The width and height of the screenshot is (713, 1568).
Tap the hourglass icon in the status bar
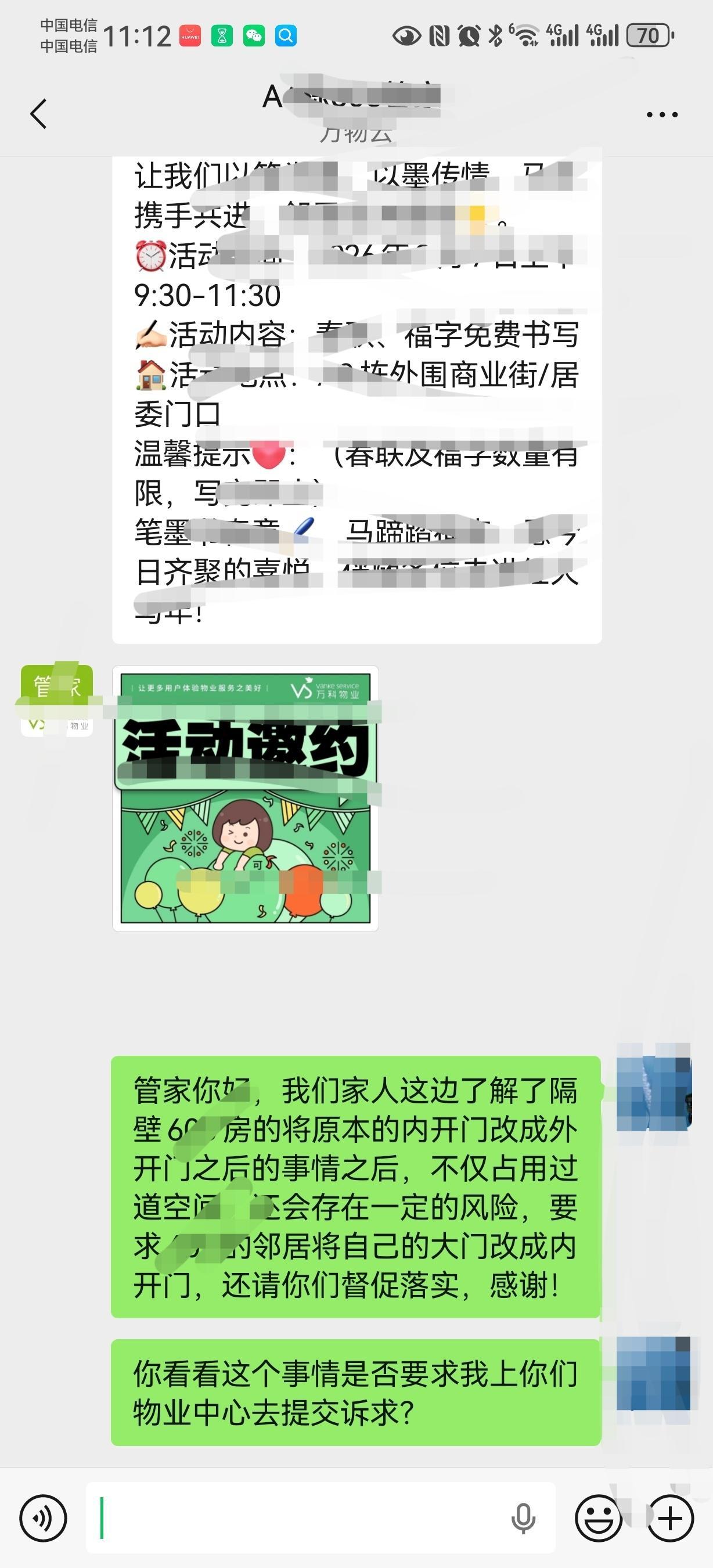coord(221,37)
